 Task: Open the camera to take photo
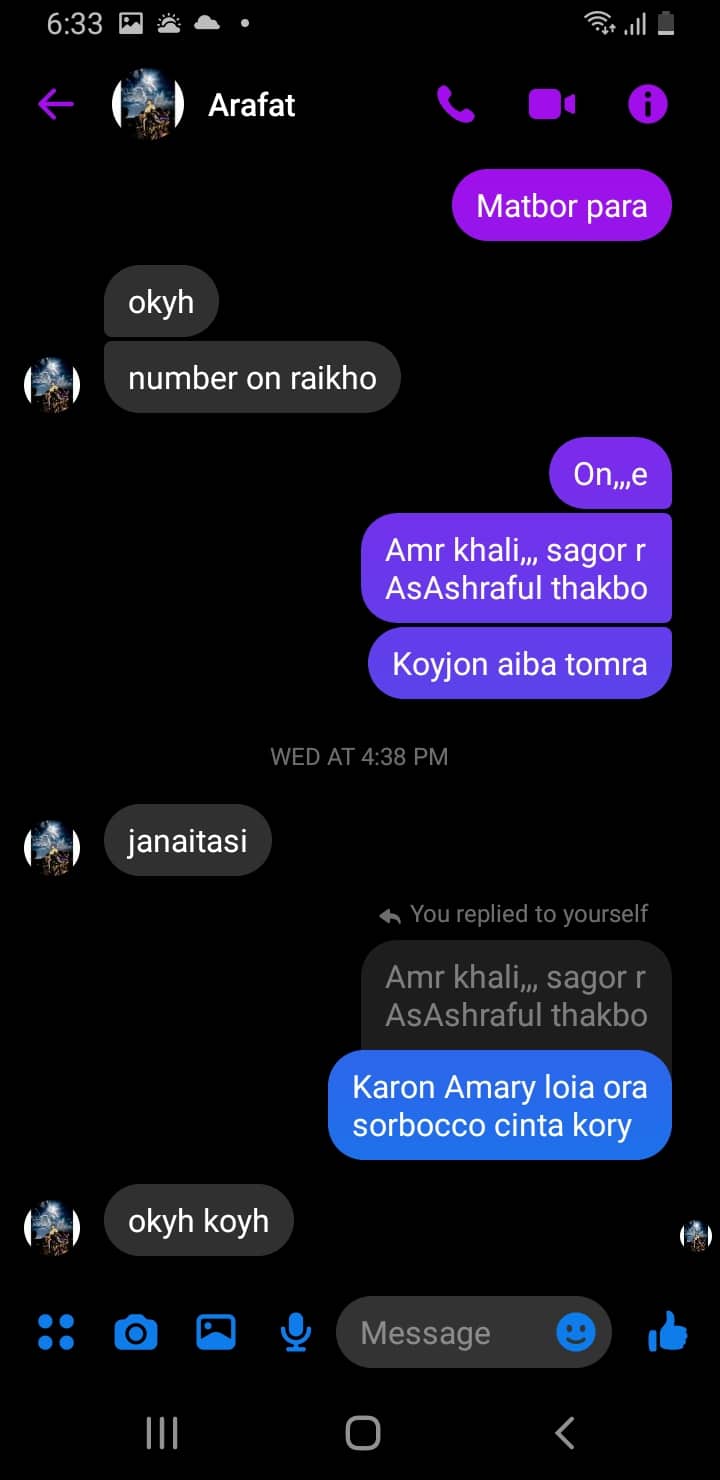[x=136, y=1333]
